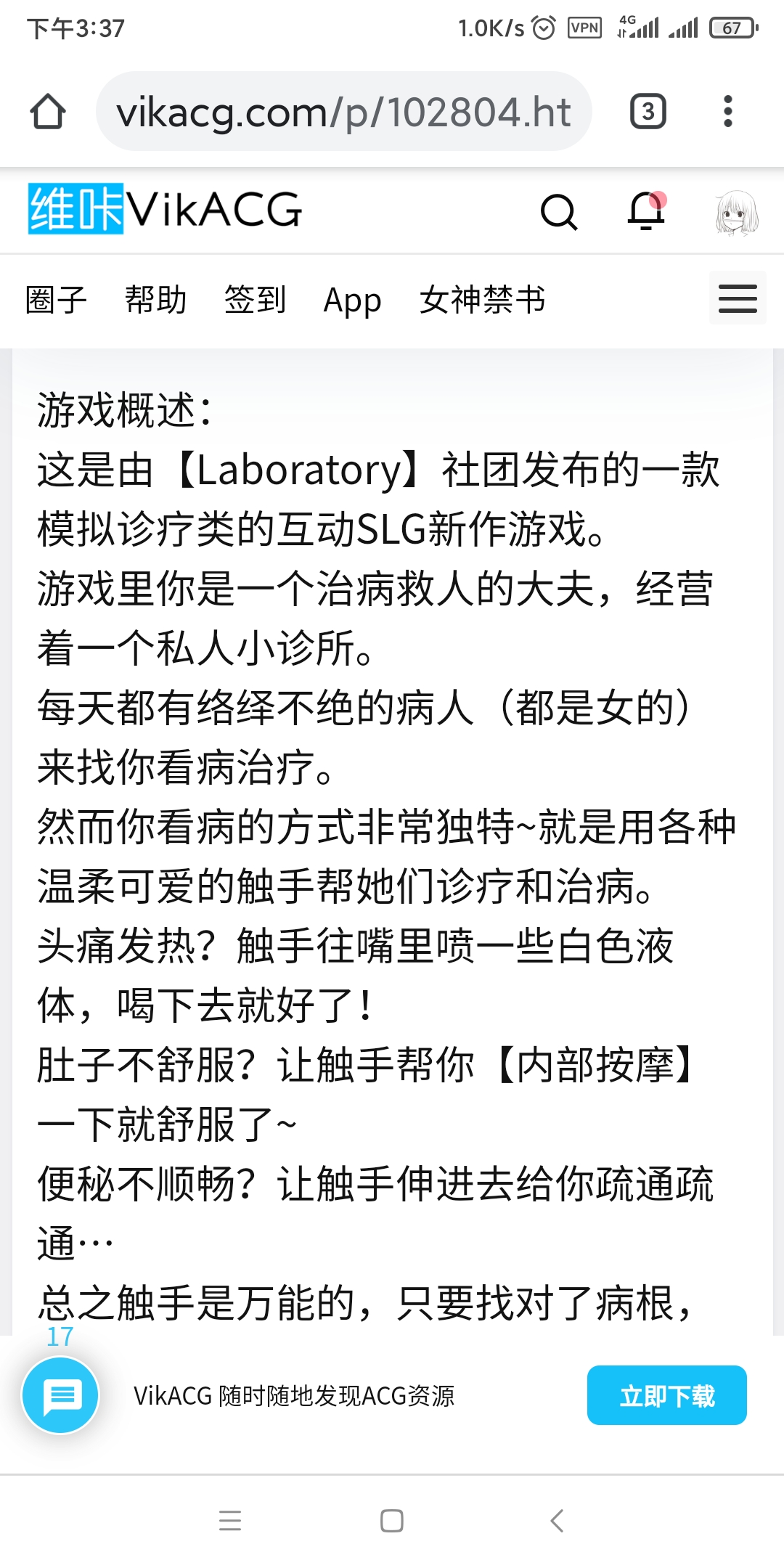784x1568 pixels.
Task: Search the VikACG site
Action: [x=558, y=212]
